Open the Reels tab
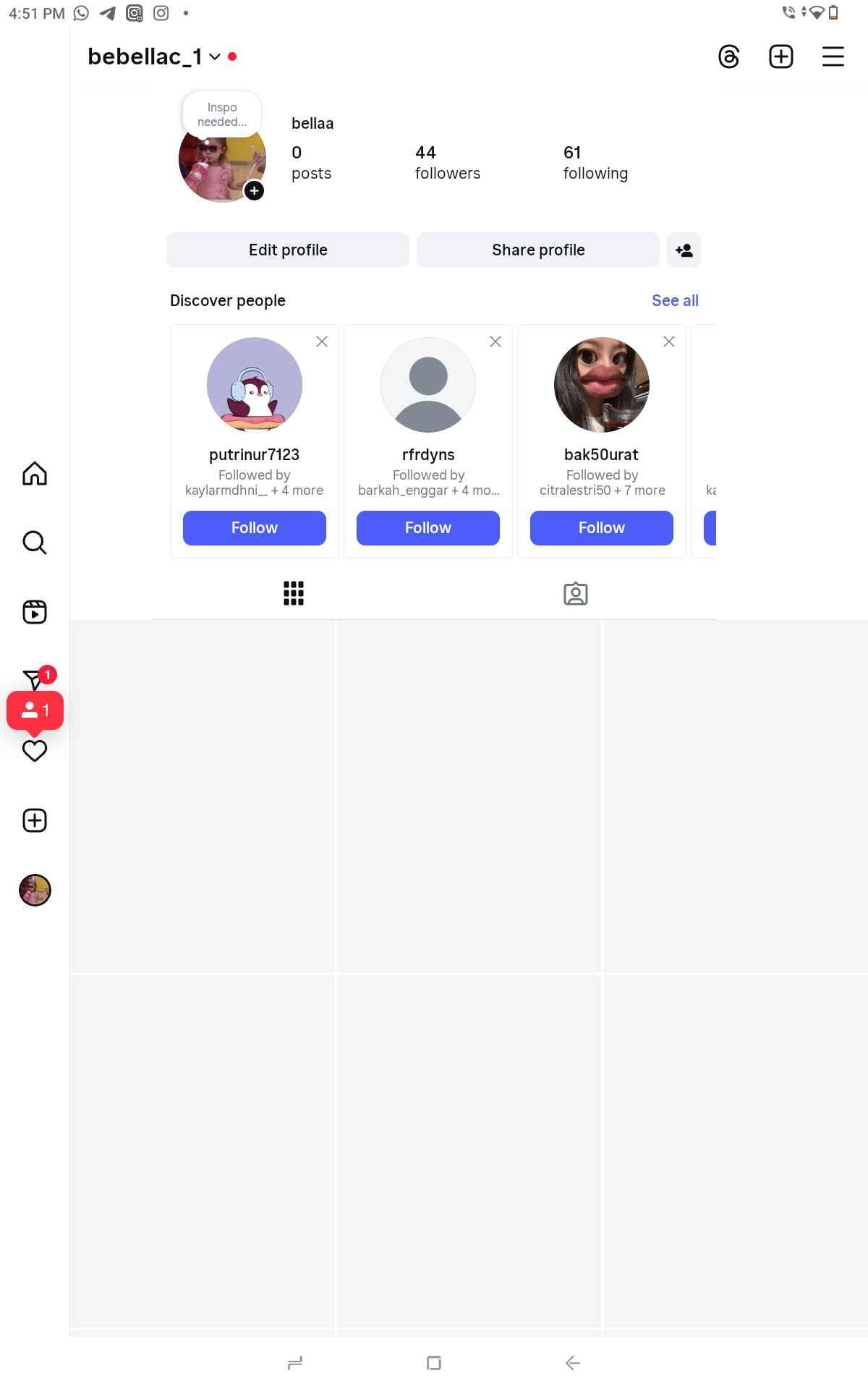868x1389 pixels. (35, 611)
